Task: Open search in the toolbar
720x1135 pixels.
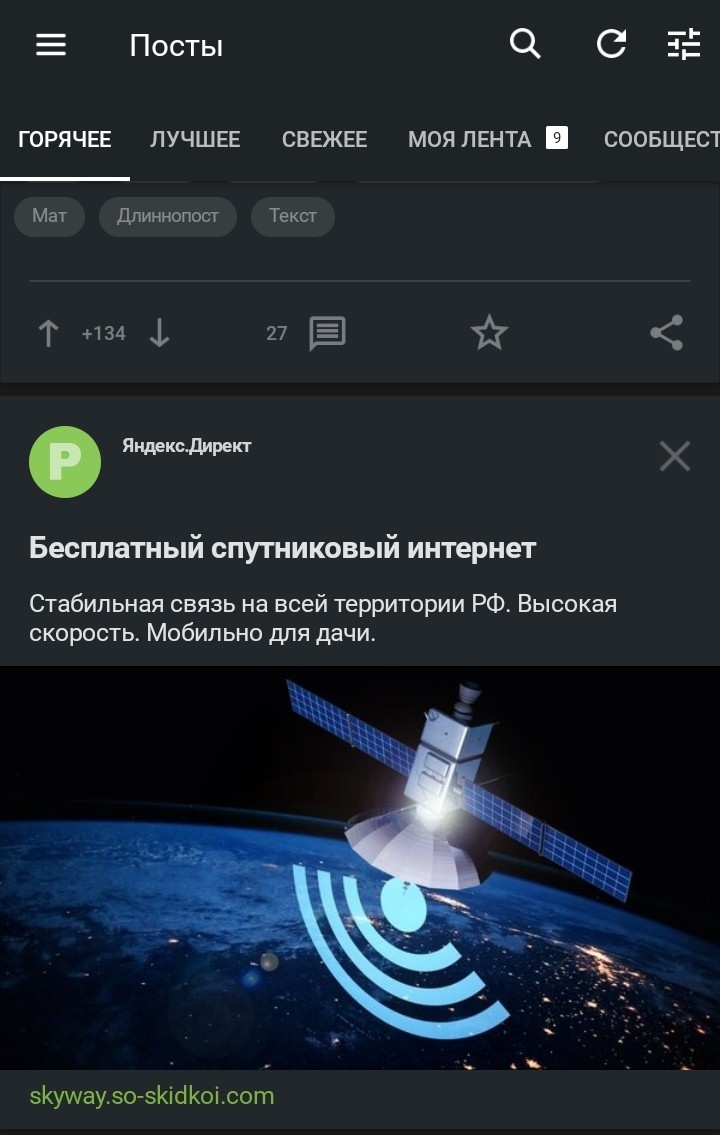Action: [525, 44]
